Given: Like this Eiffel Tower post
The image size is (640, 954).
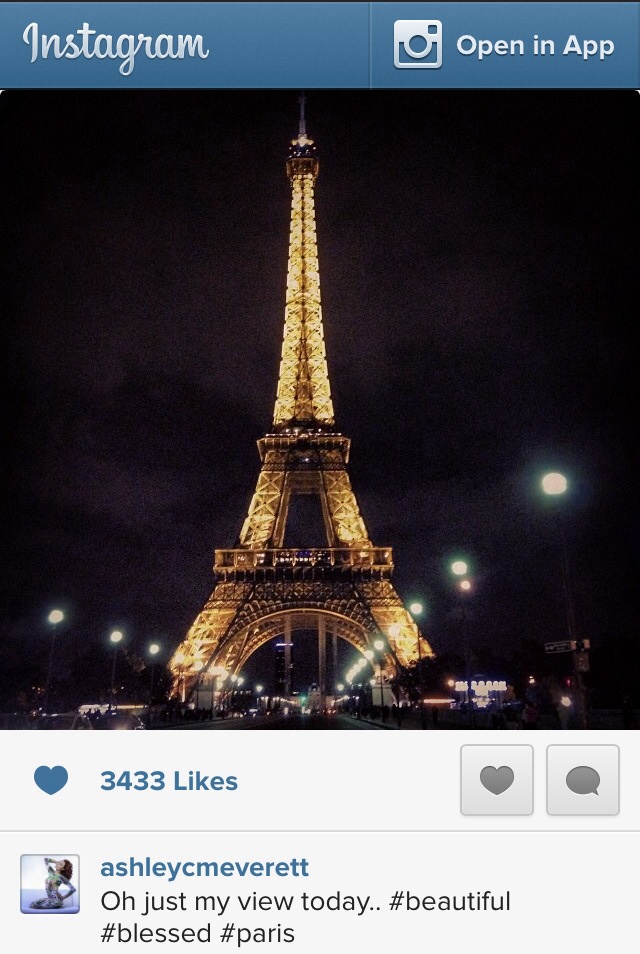Looking at the screenshot, I should (x=497, y=780).
